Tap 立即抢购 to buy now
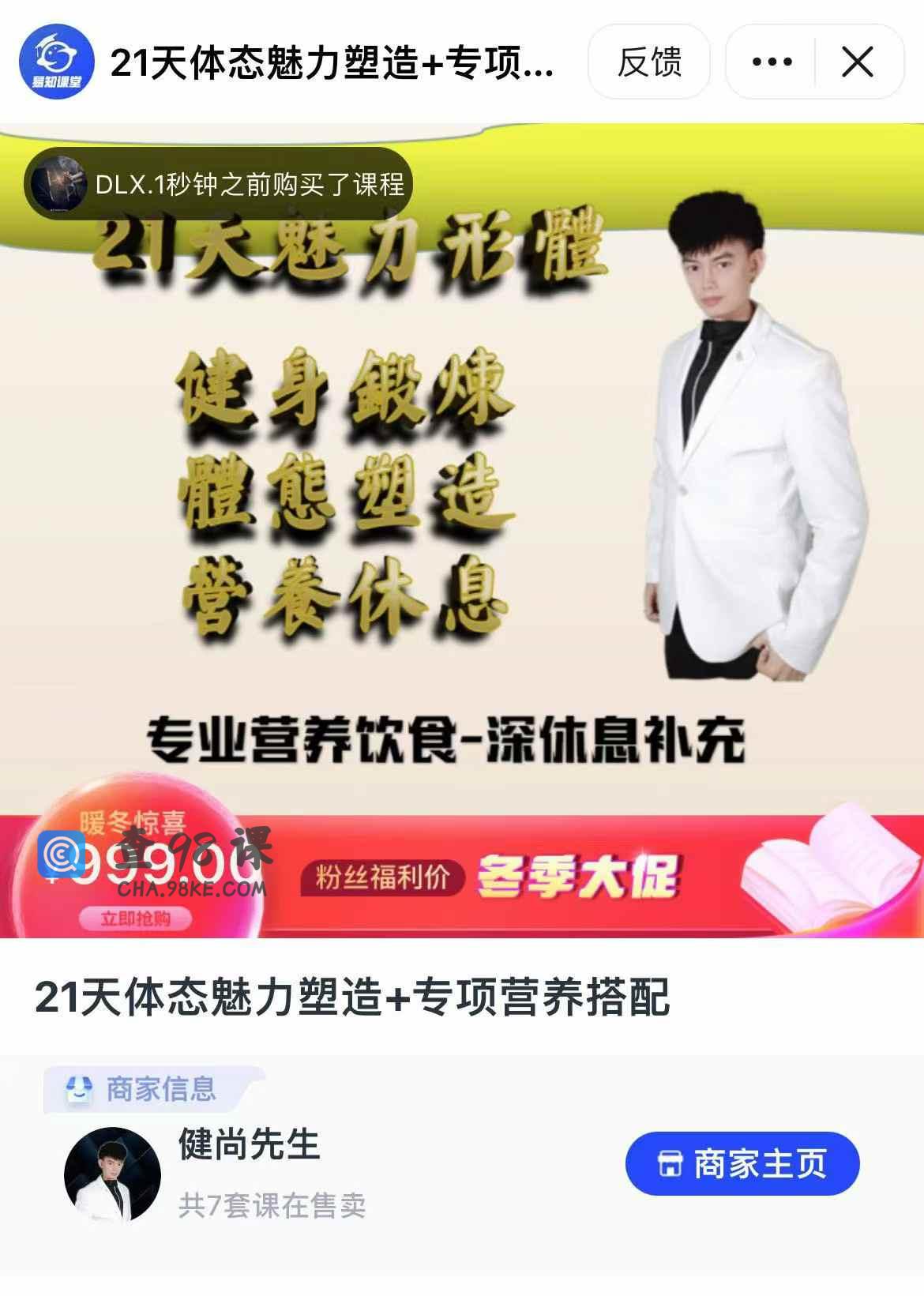This screenshot has height=1296, width=924. [x=135, y=918]
